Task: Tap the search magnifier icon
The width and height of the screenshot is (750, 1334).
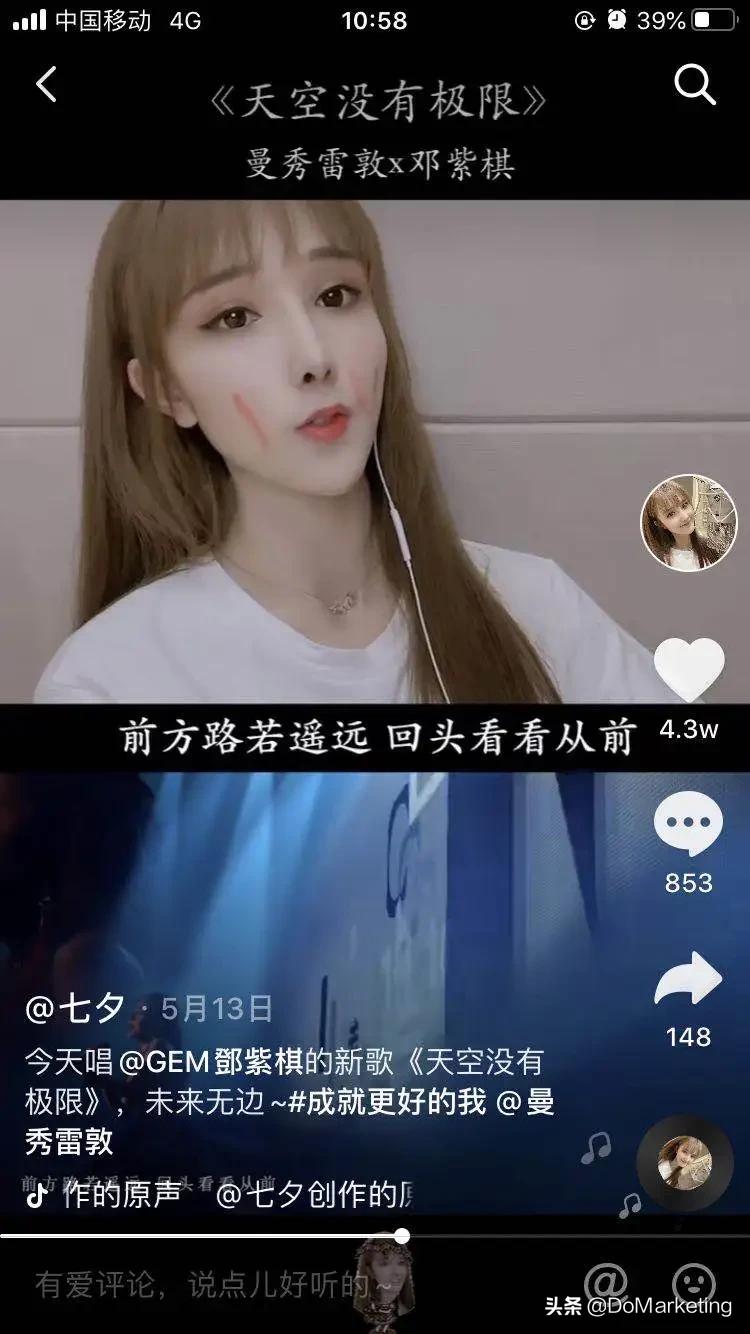Action: (694, 85)
